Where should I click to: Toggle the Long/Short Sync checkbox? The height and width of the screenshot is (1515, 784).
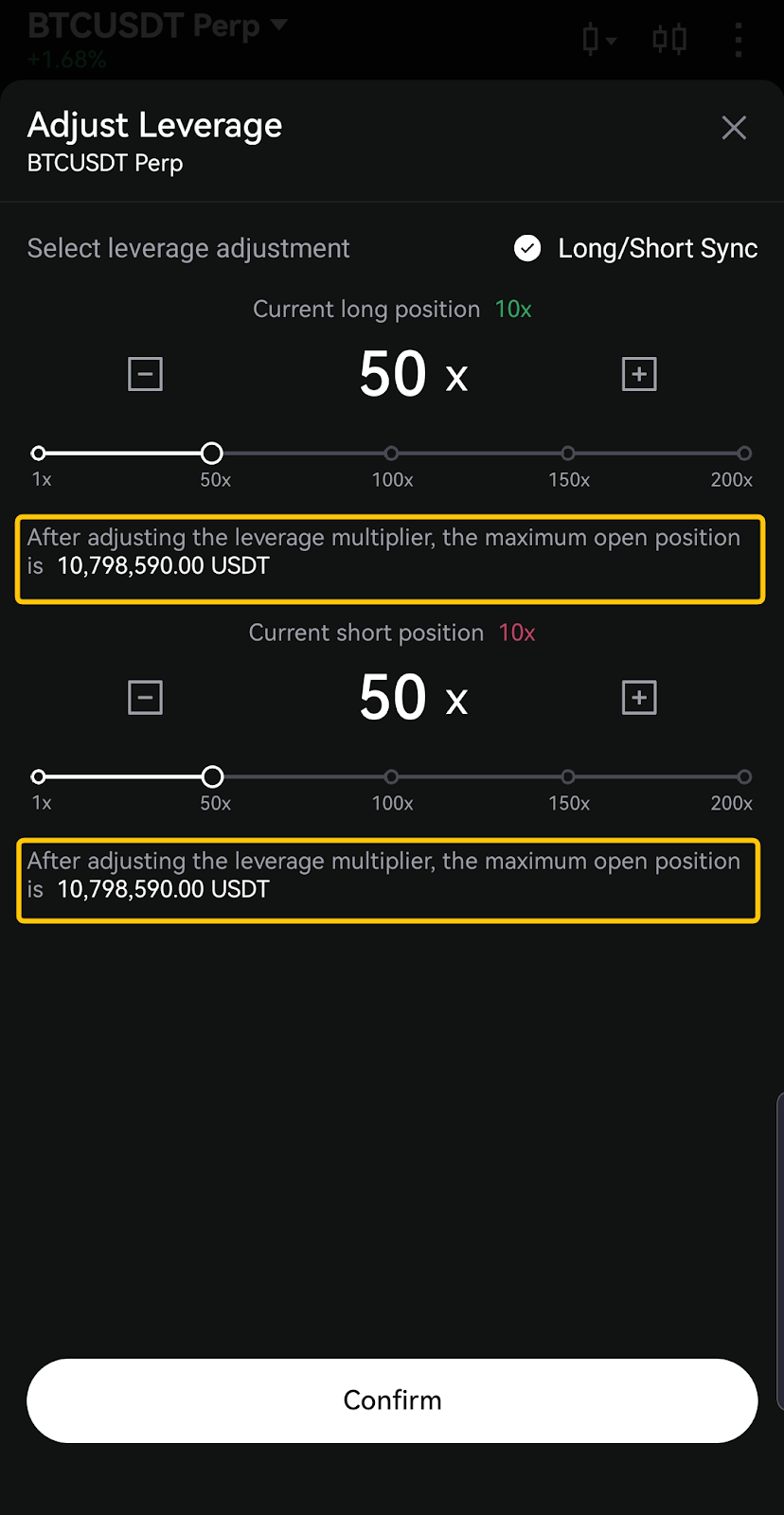[527, 248]
